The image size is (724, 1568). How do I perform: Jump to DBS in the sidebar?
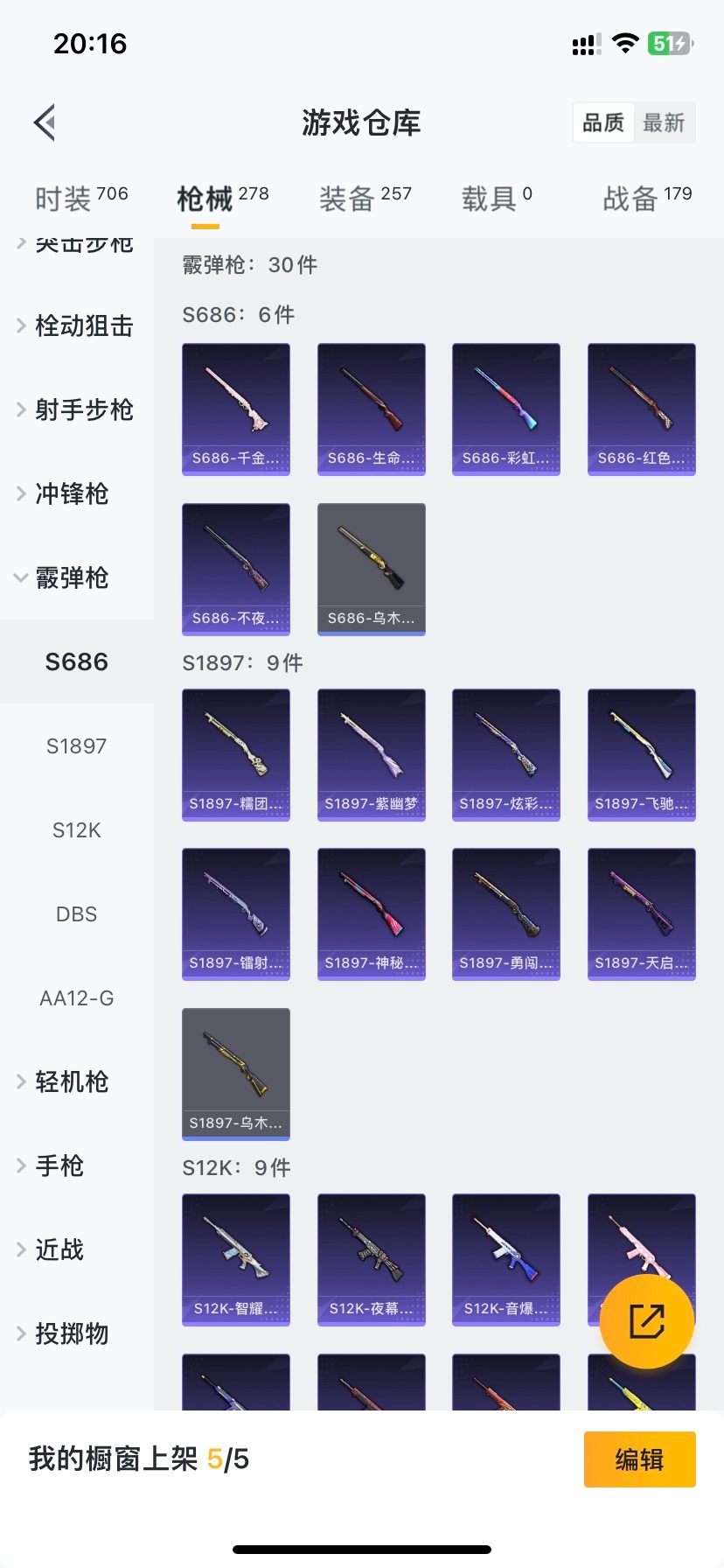tap(77, 914)
